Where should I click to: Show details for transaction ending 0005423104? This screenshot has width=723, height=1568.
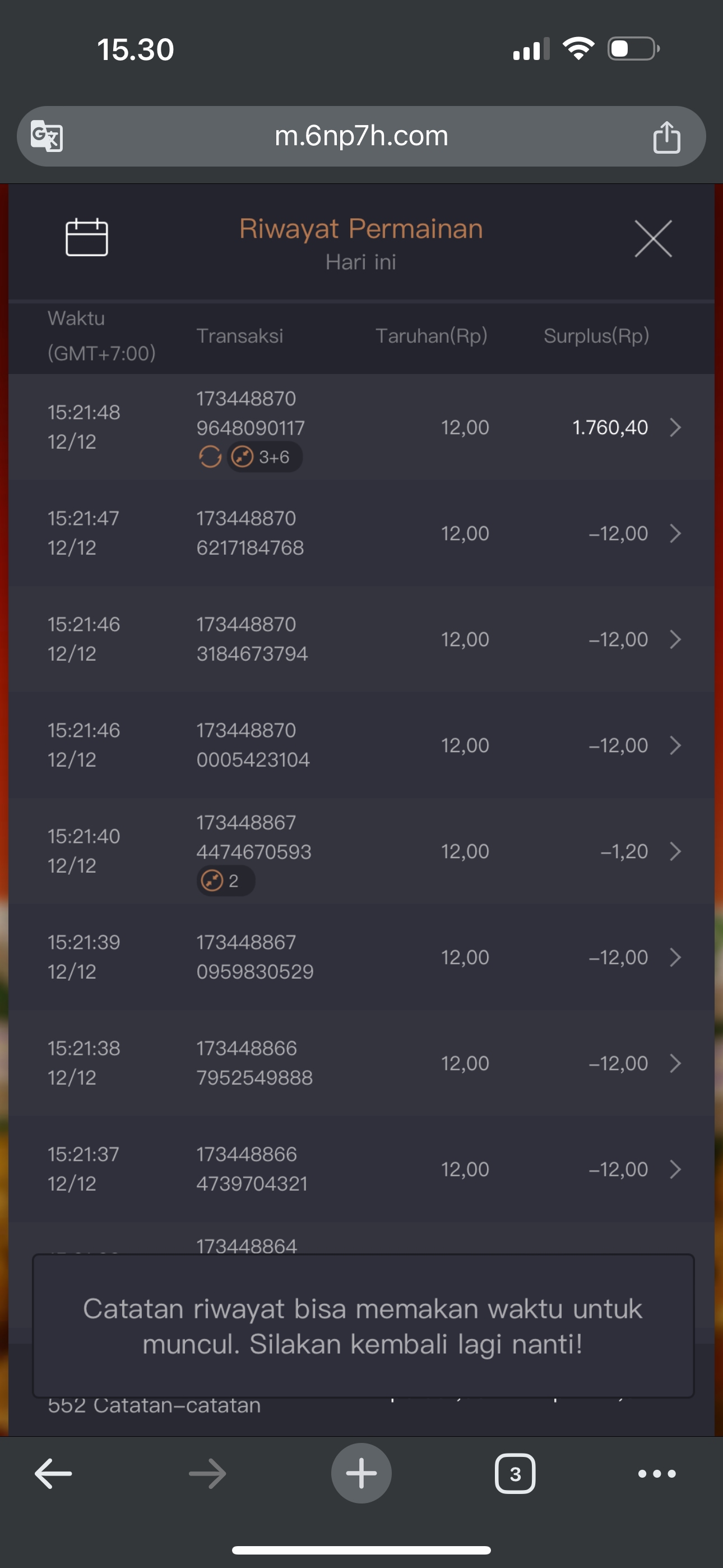[674, 745]
